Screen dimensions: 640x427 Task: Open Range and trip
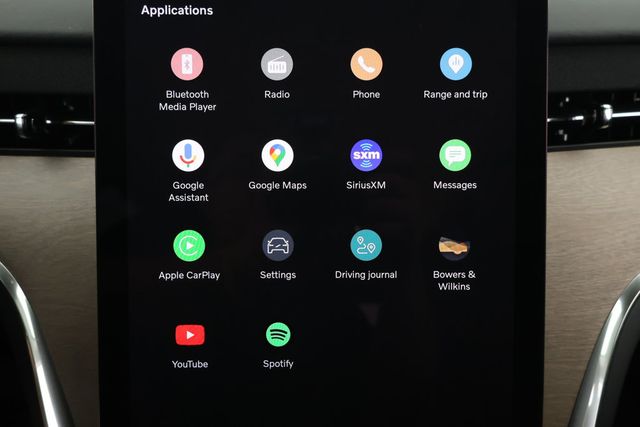[455, 65]
